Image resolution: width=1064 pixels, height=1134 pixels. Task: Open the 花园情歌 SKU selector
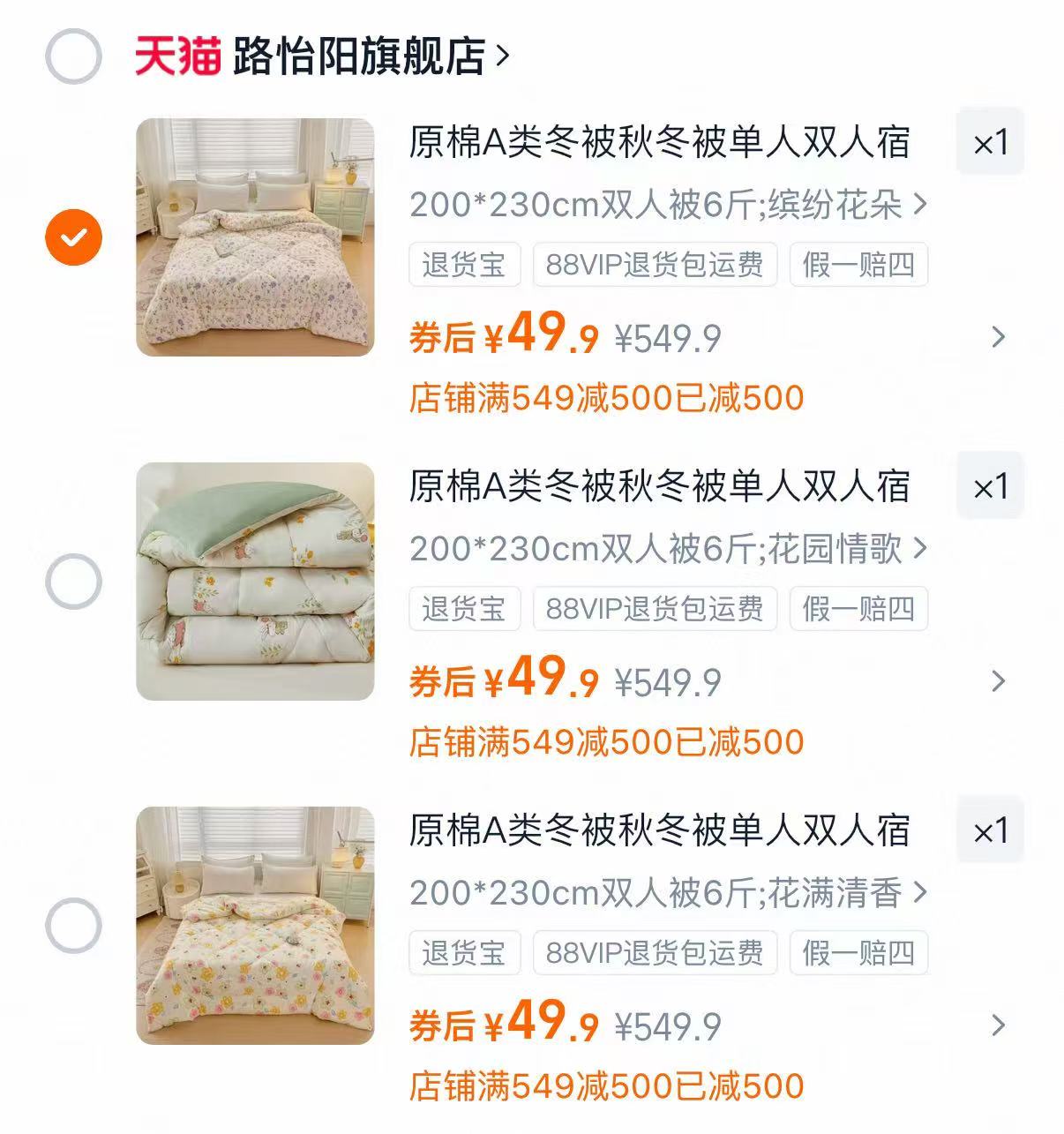point(923,549)
